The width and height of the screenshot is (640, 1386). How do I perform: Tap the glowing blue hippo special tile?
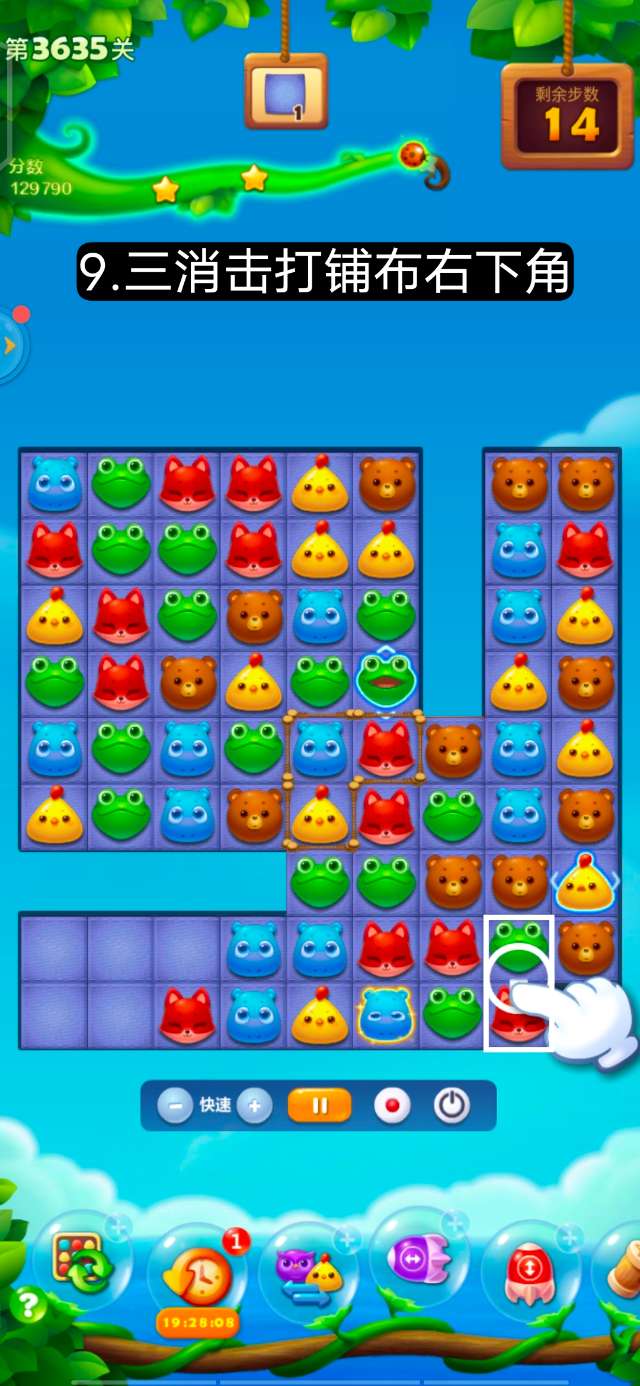(386, 1013)
